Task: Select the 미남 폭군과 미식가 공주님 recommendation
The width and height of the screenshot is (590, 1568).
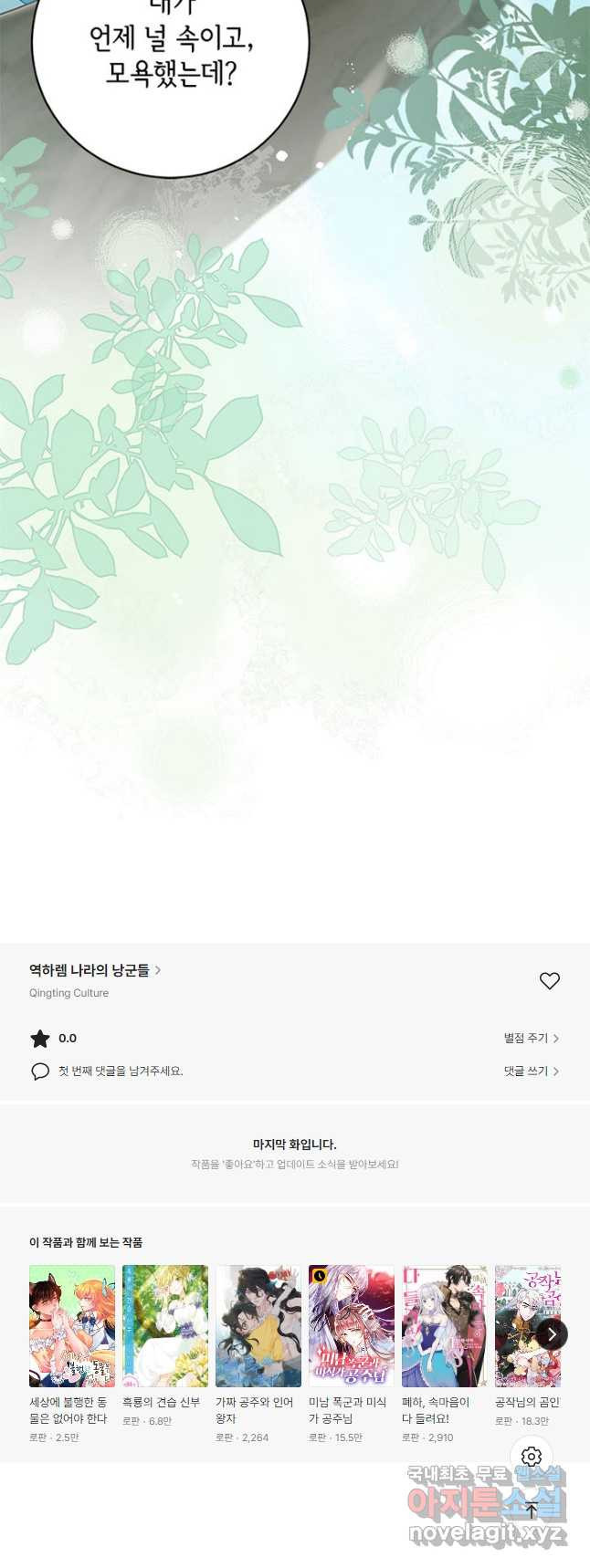Action: coord(352,1325)
